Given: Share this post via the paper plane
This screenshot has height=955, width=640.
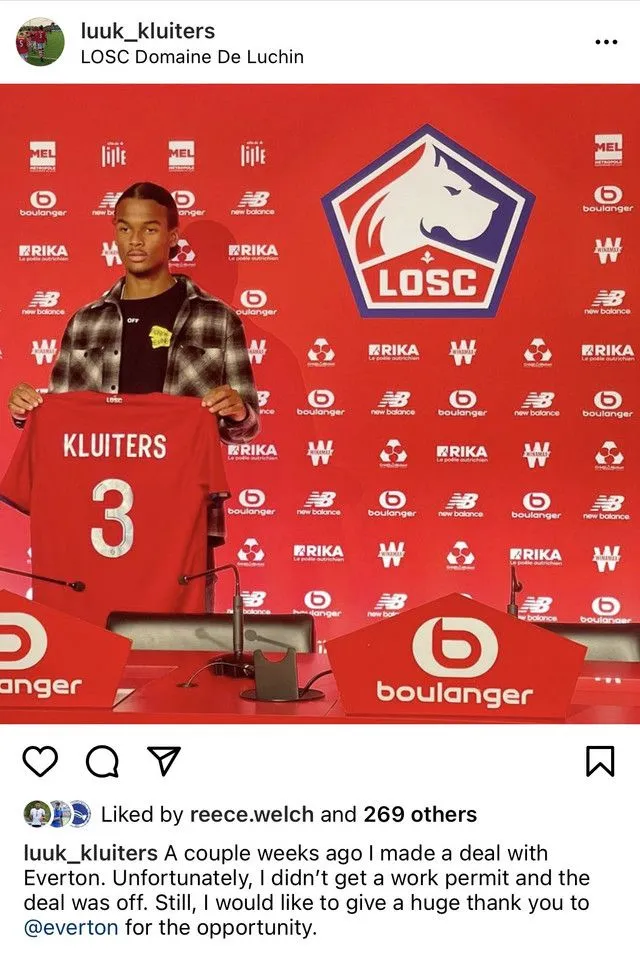Looking at the screenshot, I should (160, 762).
